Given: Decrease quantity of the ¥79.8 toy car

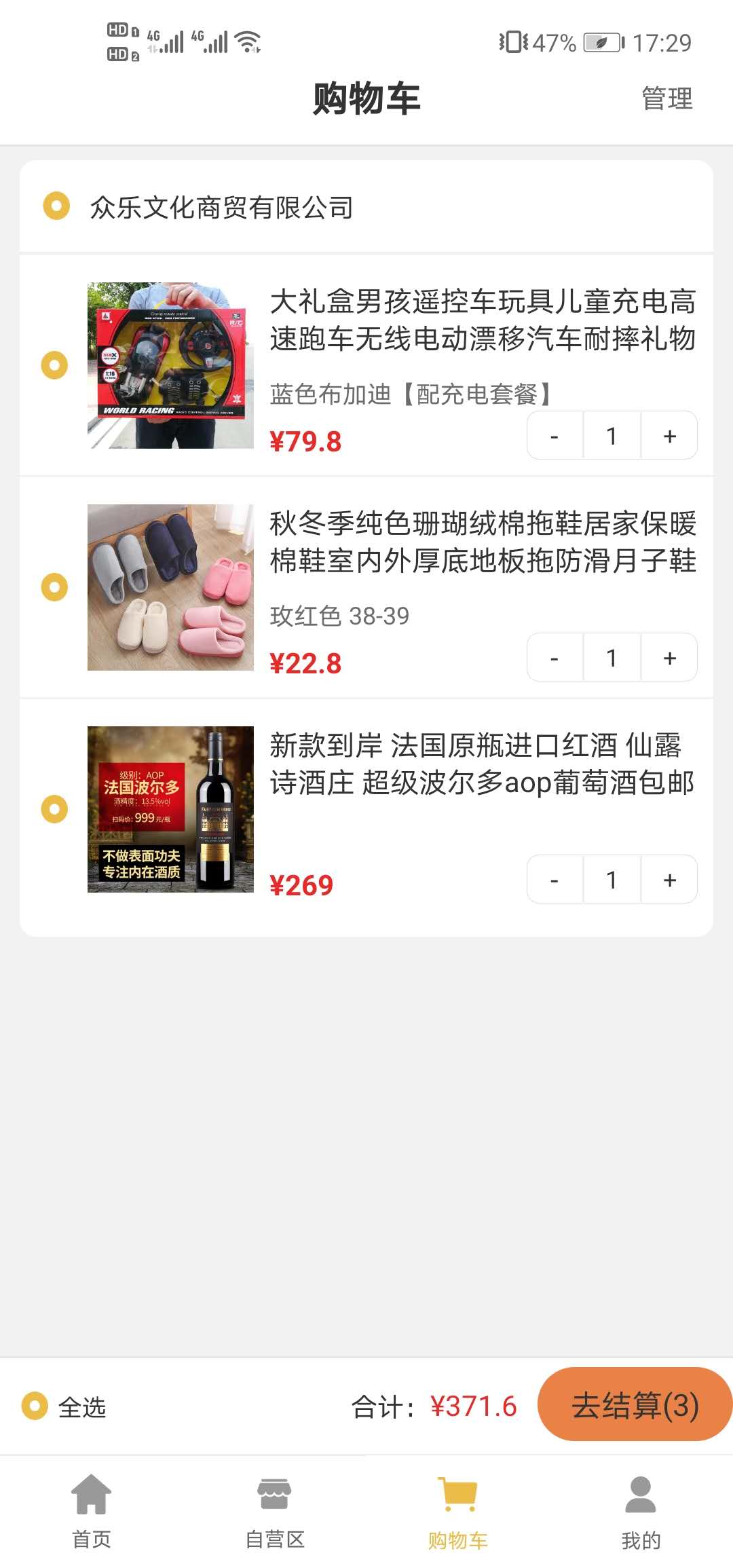Looking at the screenshot, I should 555,436.
